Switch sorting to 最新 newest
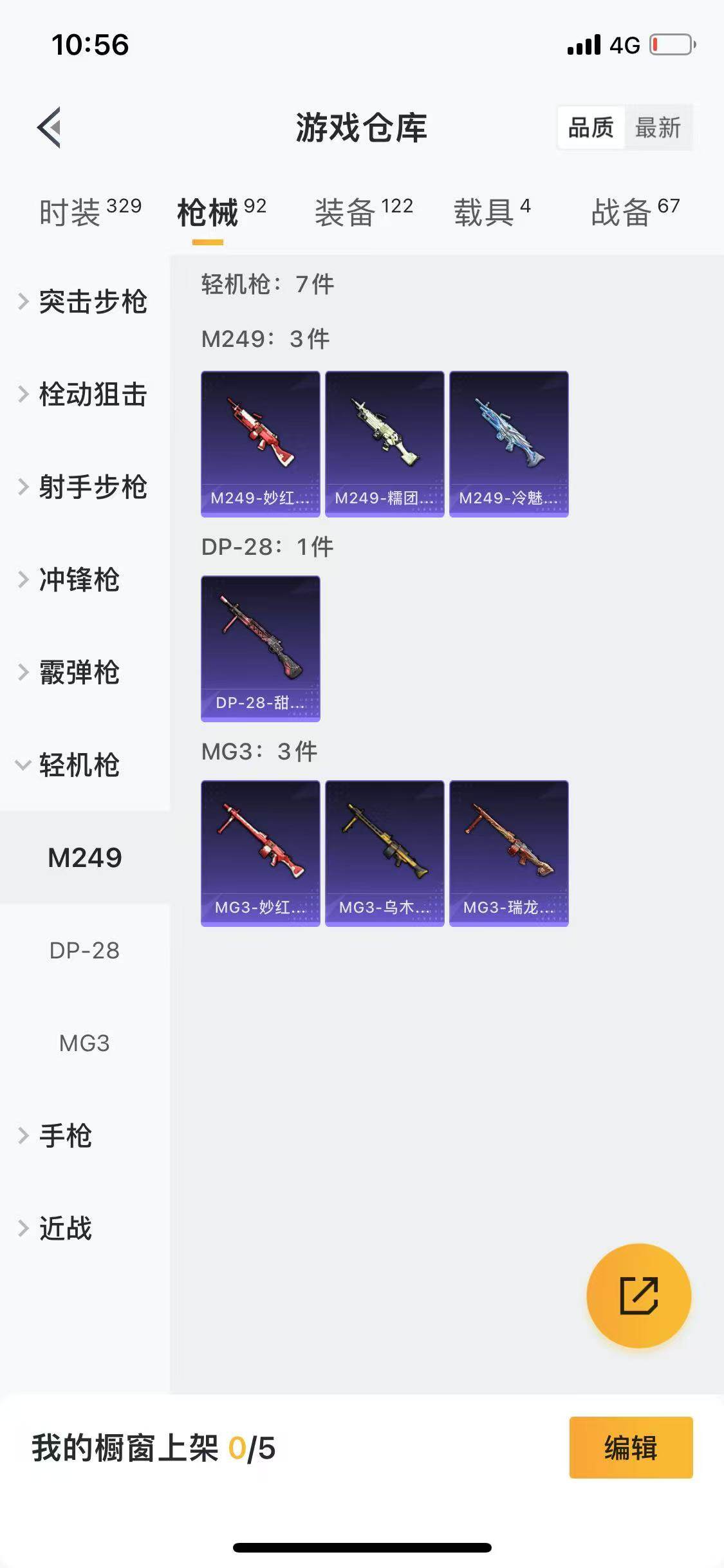This screenshot has width=724, height=1568. 658,127
